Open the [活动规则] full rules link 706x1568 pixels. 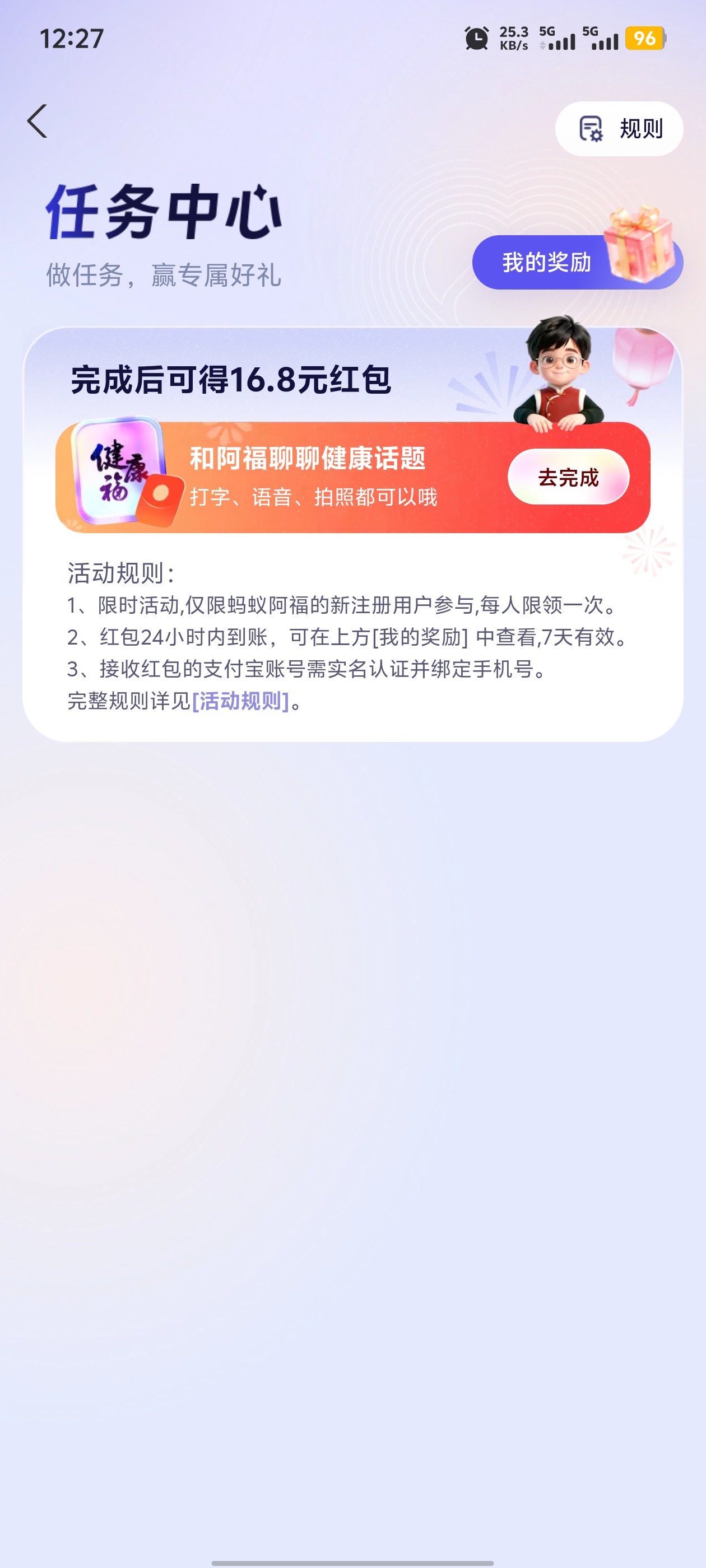pos(240,701)
